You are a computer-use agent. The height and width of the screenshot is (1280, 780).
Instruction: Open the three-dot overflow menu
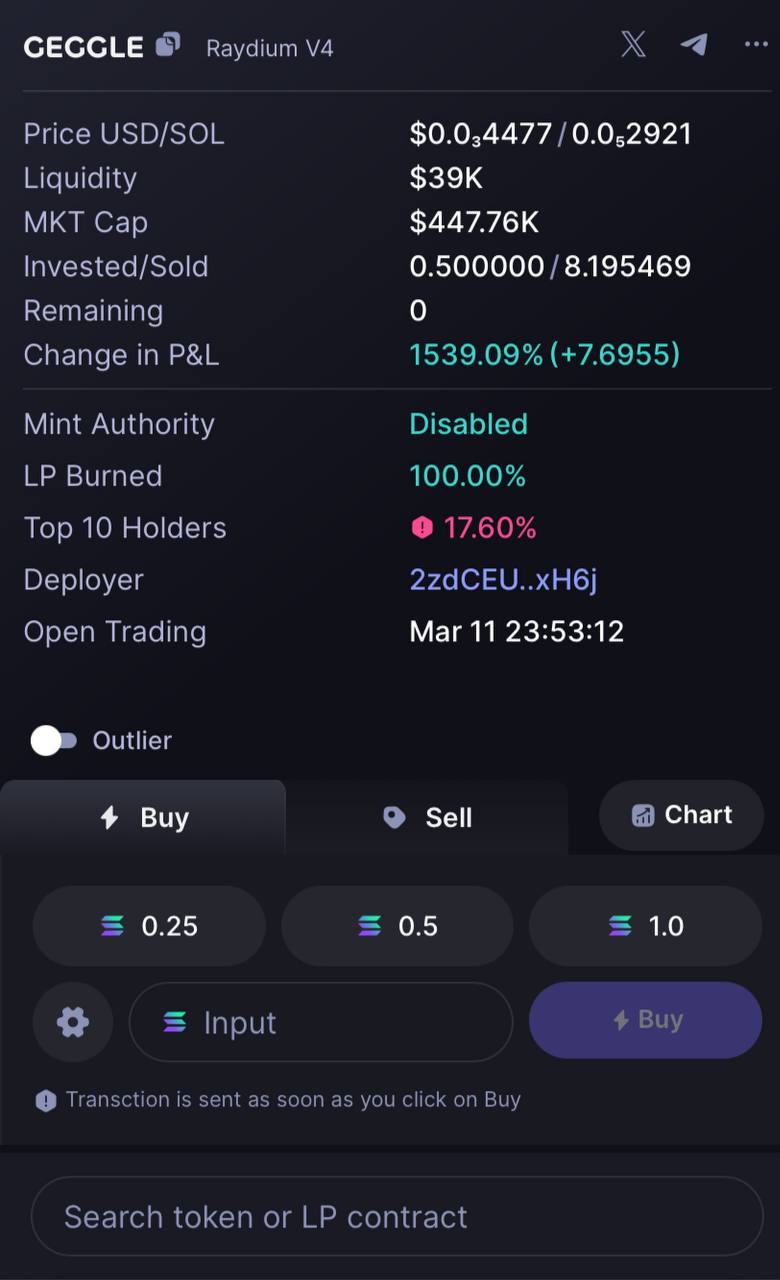click(756, 44)
